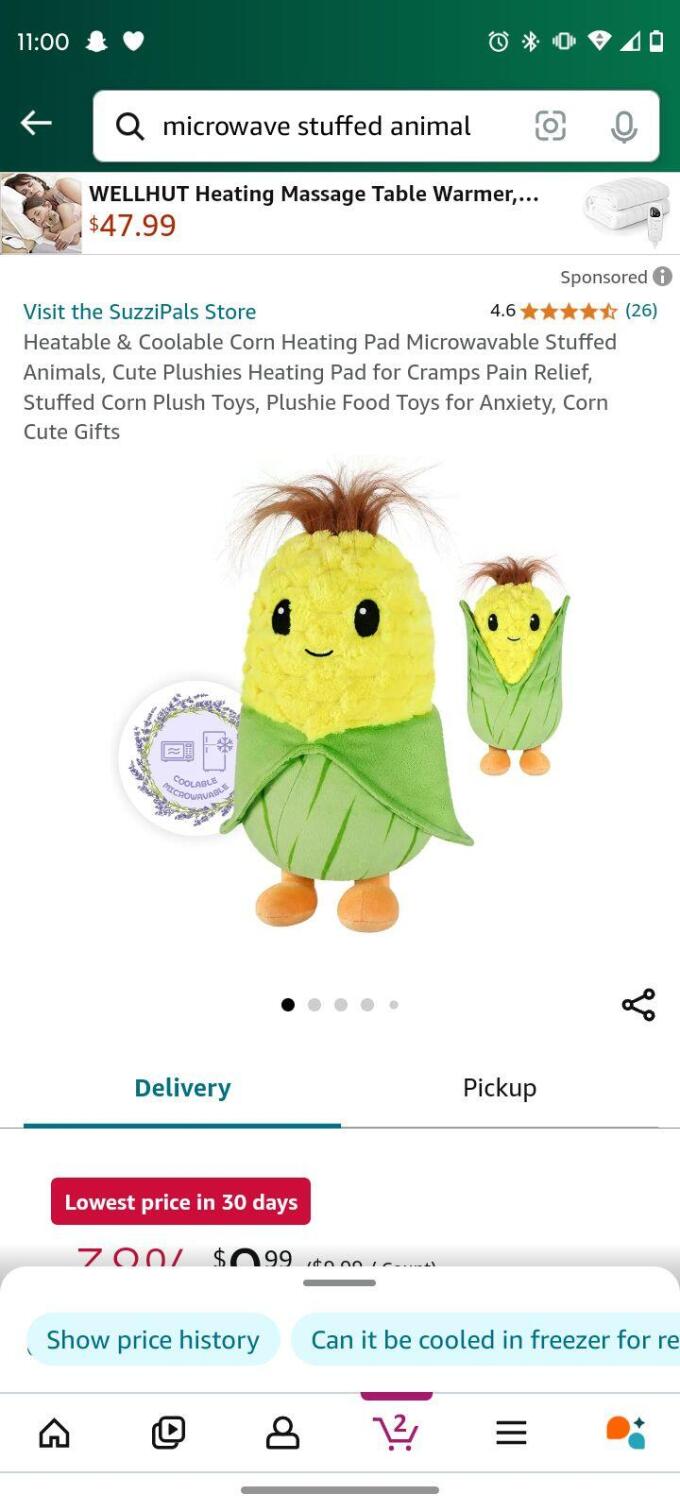This screenshot has width=680, height=1511.
Task: Launch the Rufus AI assistant
Action: tap(625, 1433)
